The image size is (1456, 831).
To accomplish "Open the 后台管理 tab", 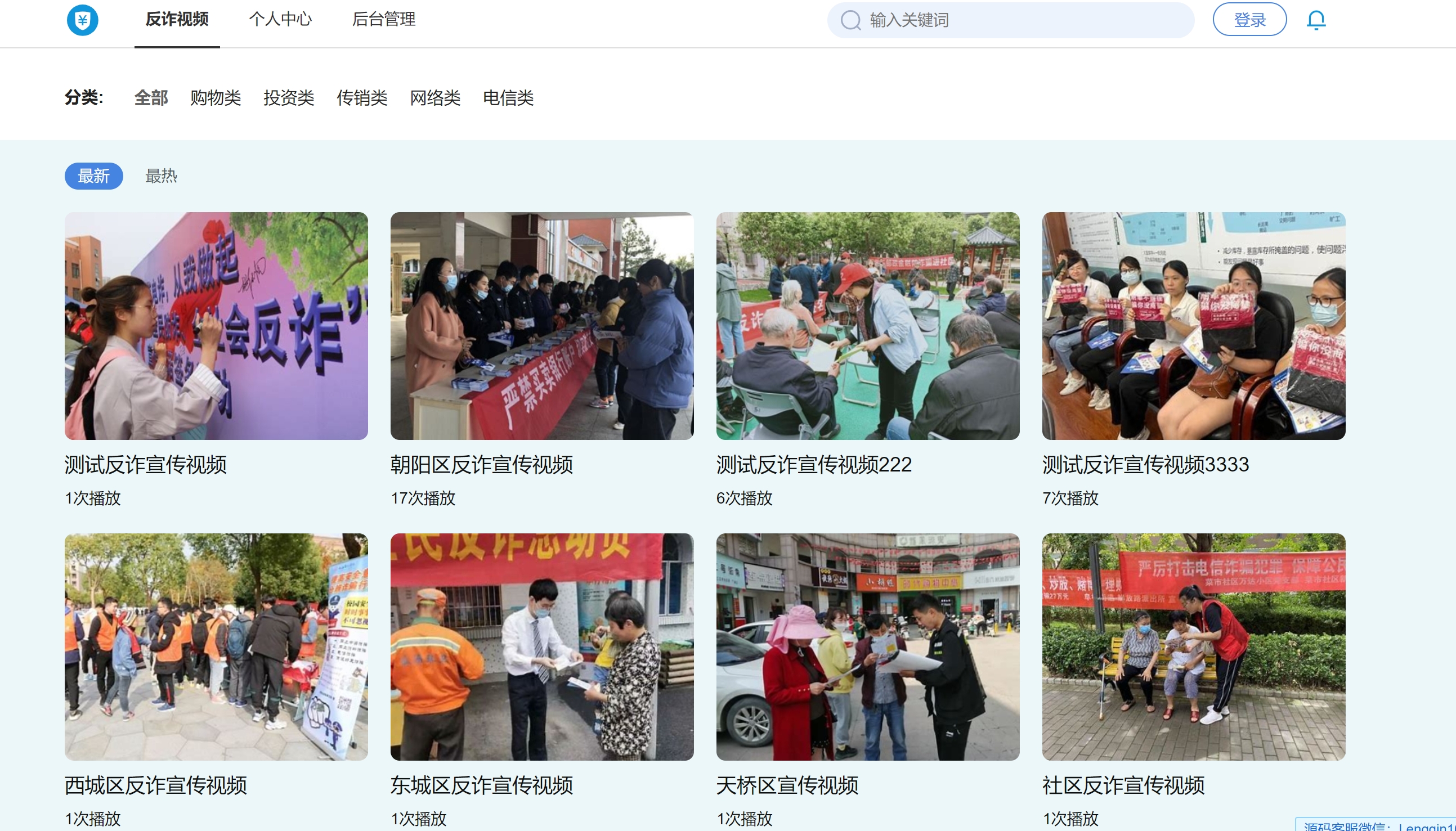I will click(x=383, y=19).
